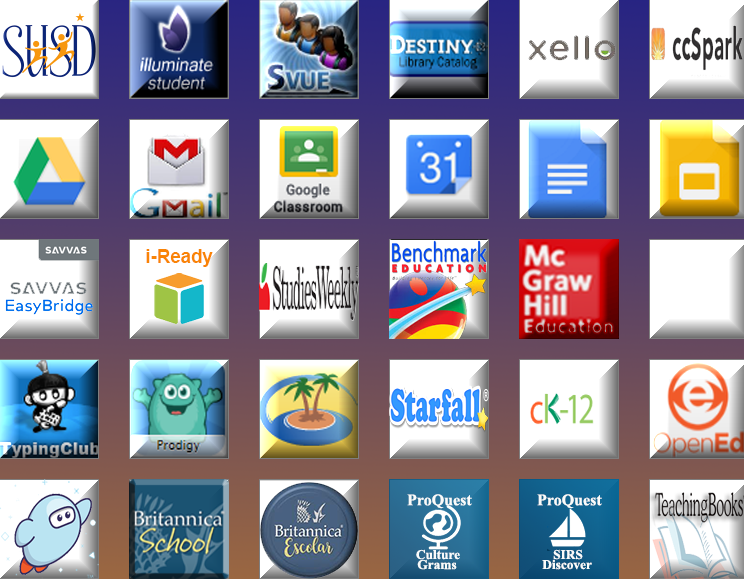Open Google Drive
Viewport: 744px width, 579px height.
49,169
